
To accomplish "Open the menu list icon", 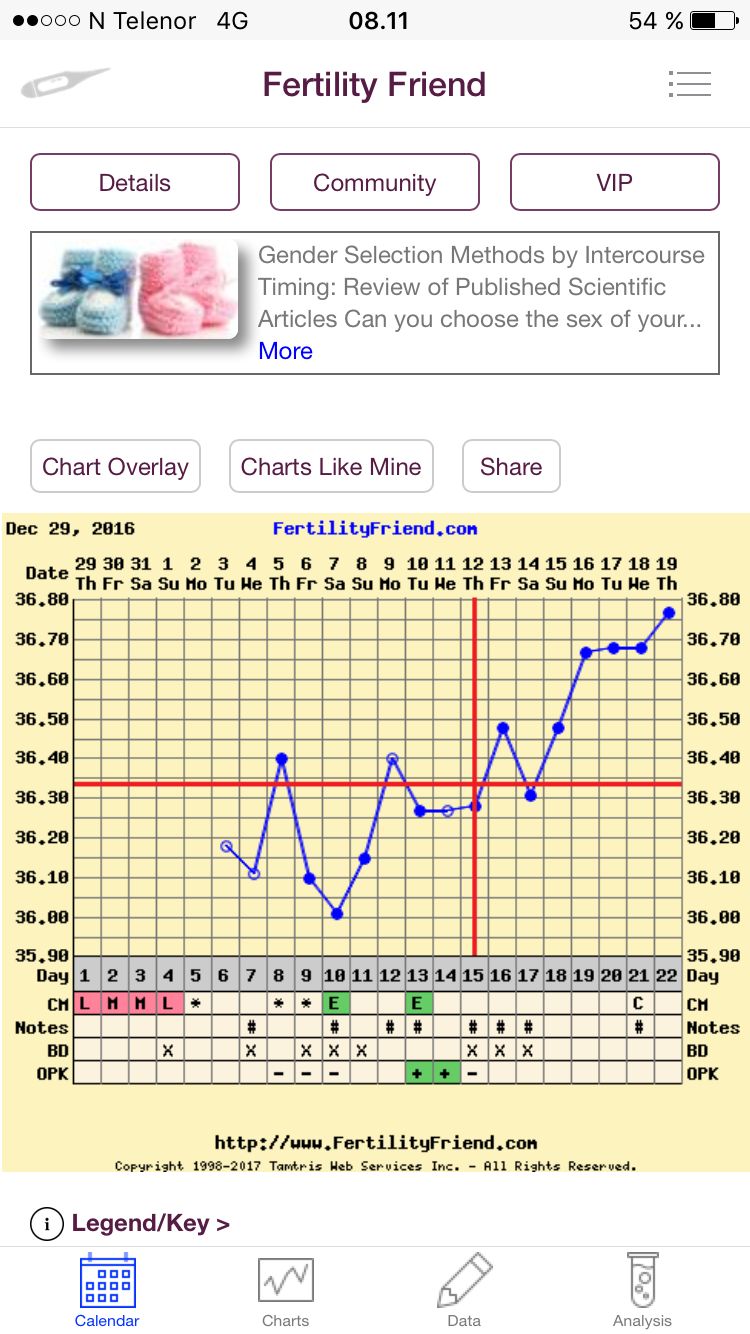I will (x=689, y=84).
